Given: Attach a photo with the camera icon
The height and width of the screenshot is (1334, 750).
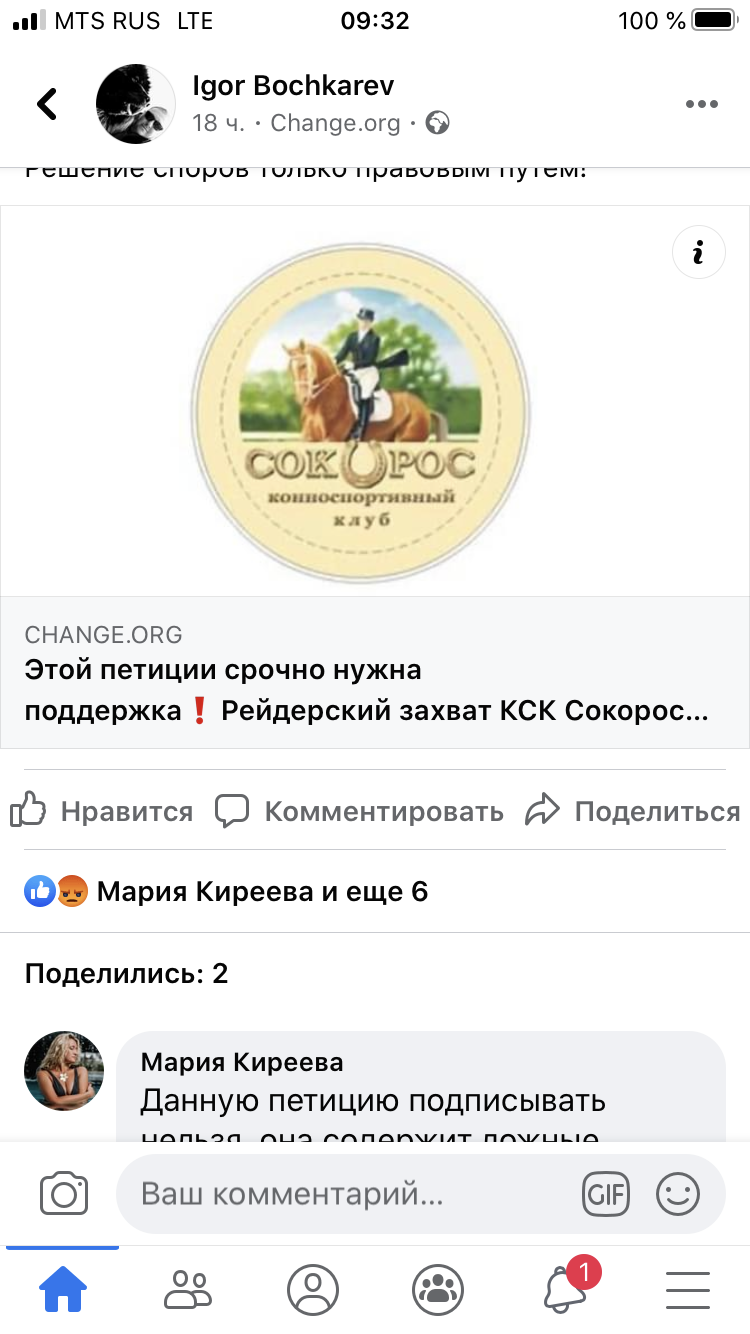Looking at the screenshot, I should point(64,1194).
